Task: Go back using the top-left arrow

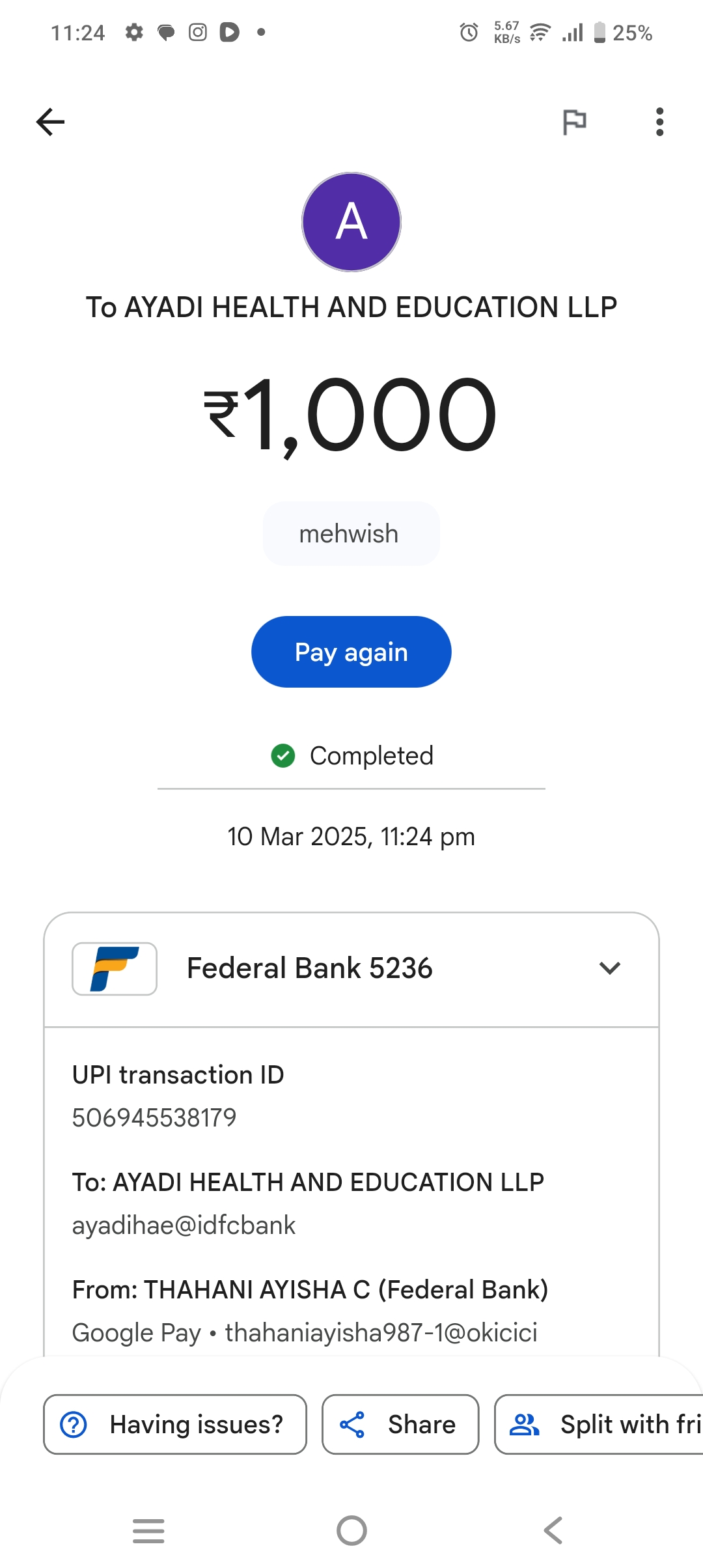Action: point(50,122)
